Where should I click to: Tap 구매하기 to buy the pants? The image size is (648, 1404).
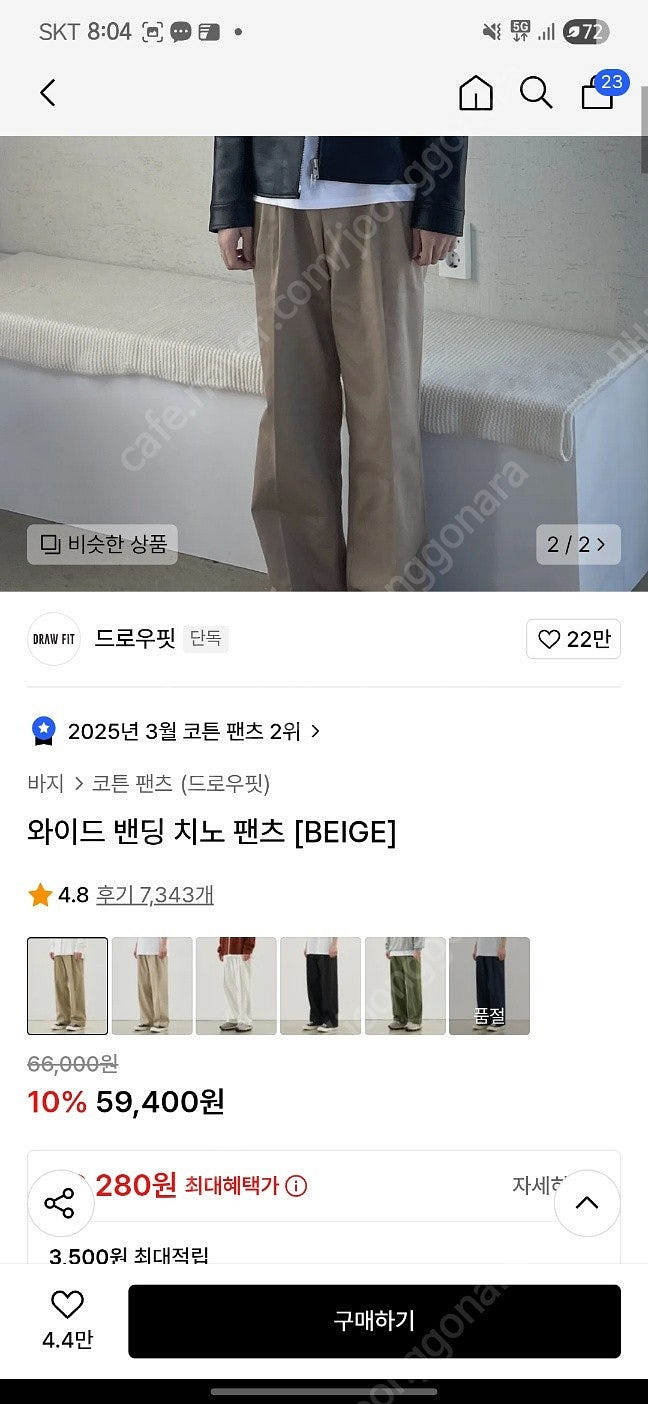click(374, 1321)
